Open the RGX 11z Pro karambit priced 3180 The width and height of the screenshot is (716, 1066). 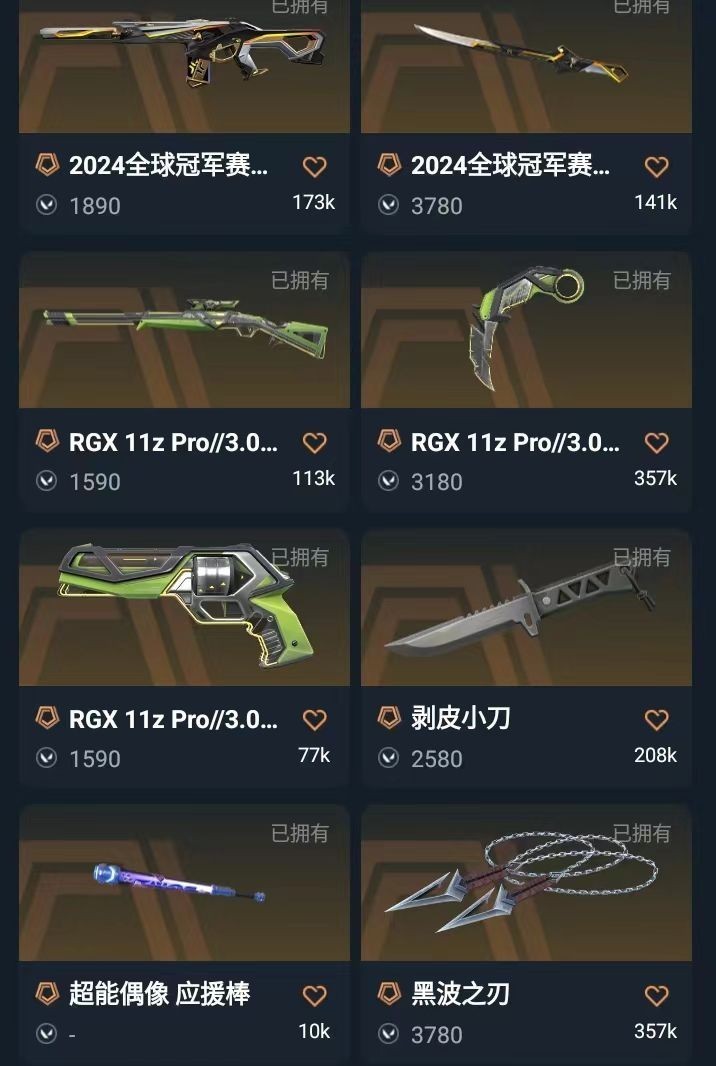click(x=526, y=330)
